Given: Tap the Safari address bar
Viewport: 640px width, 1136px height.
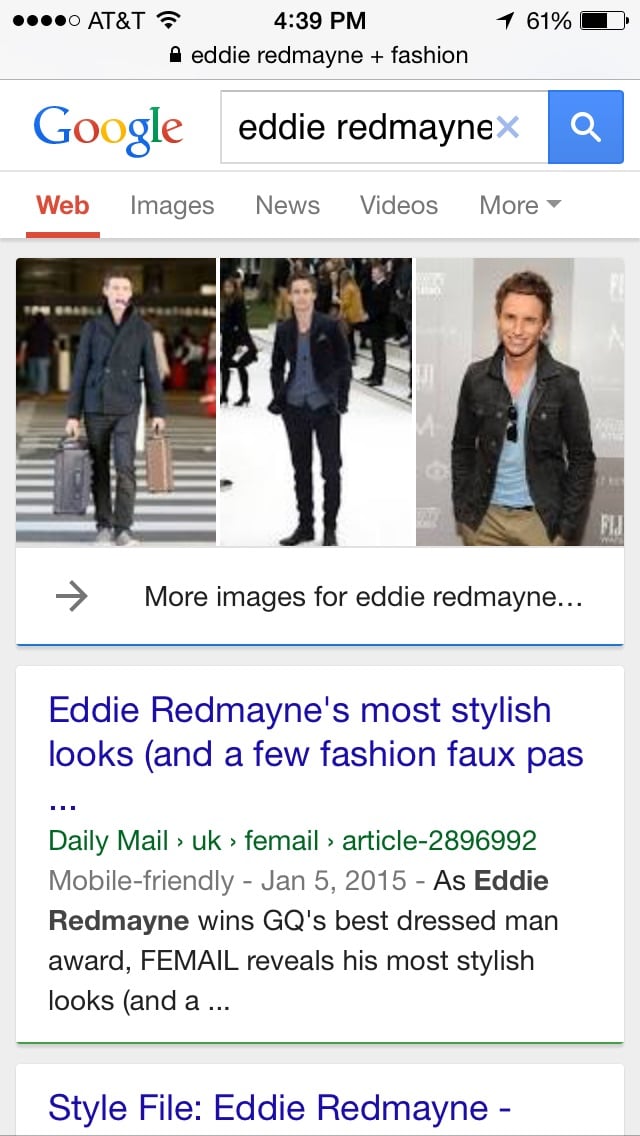Looking at the screenshot, I should tap(320, 56).
